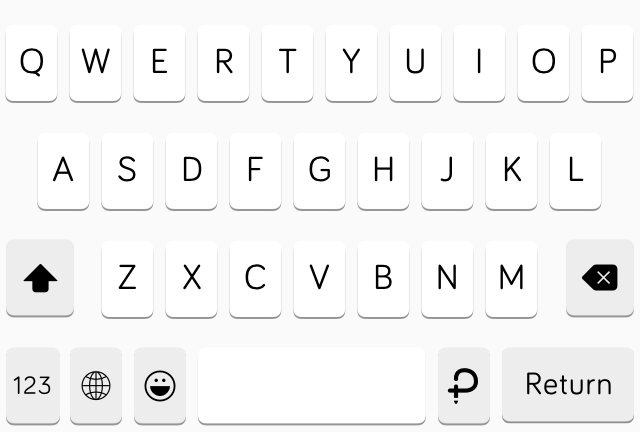640x432 pixels.
Task: Type the letter M
Action: point(511,278)
